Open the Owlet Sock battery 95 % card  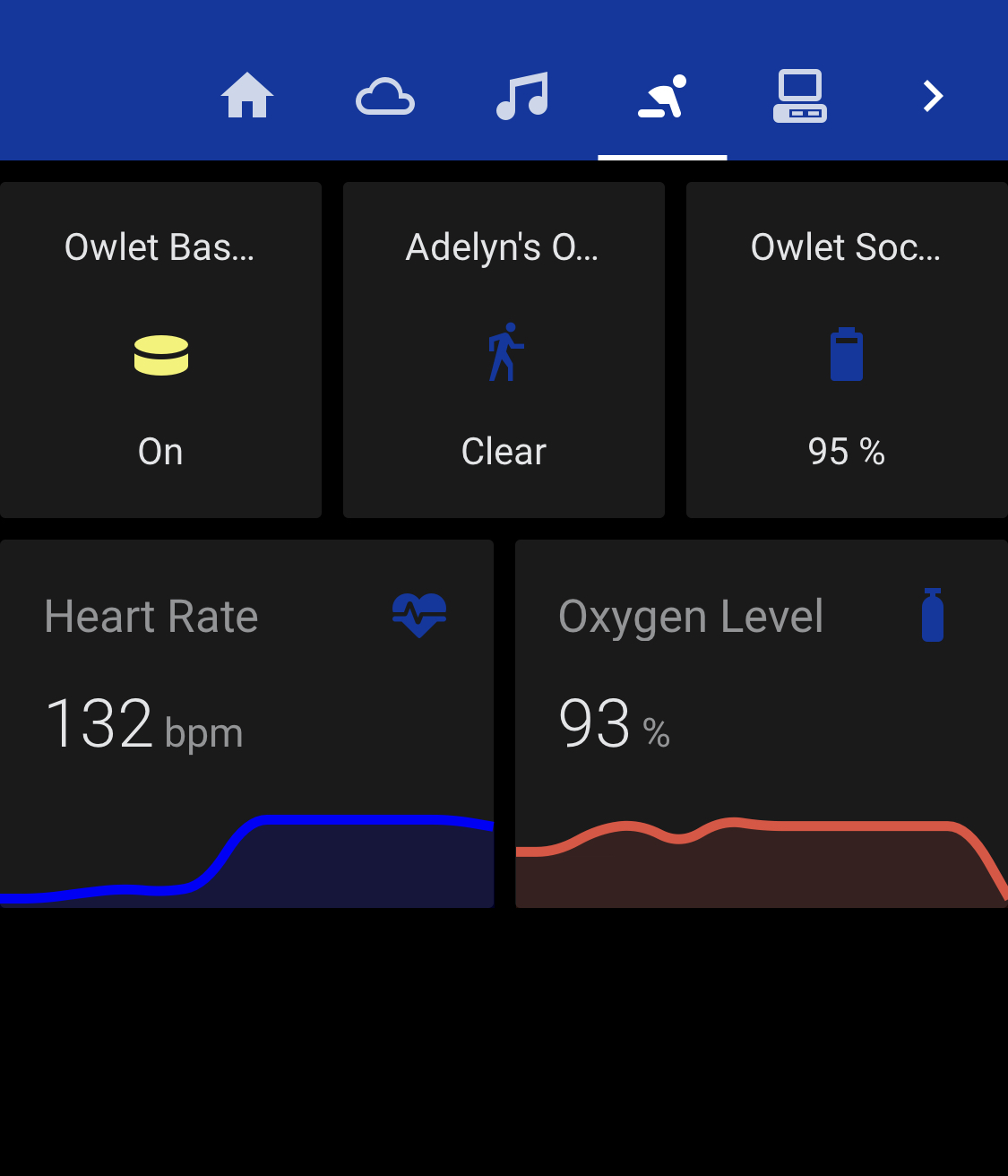[x=846, y=350]
